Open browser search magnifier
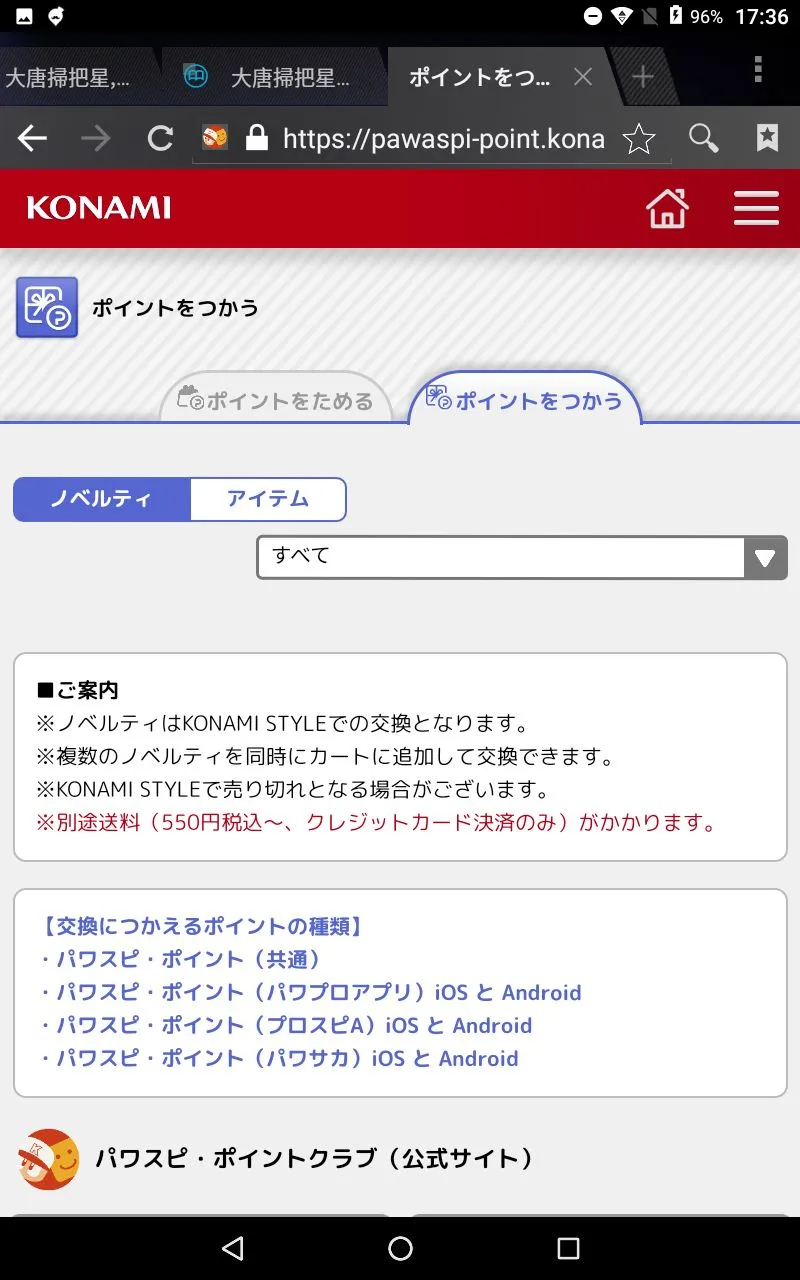 [x=703, y=138]
